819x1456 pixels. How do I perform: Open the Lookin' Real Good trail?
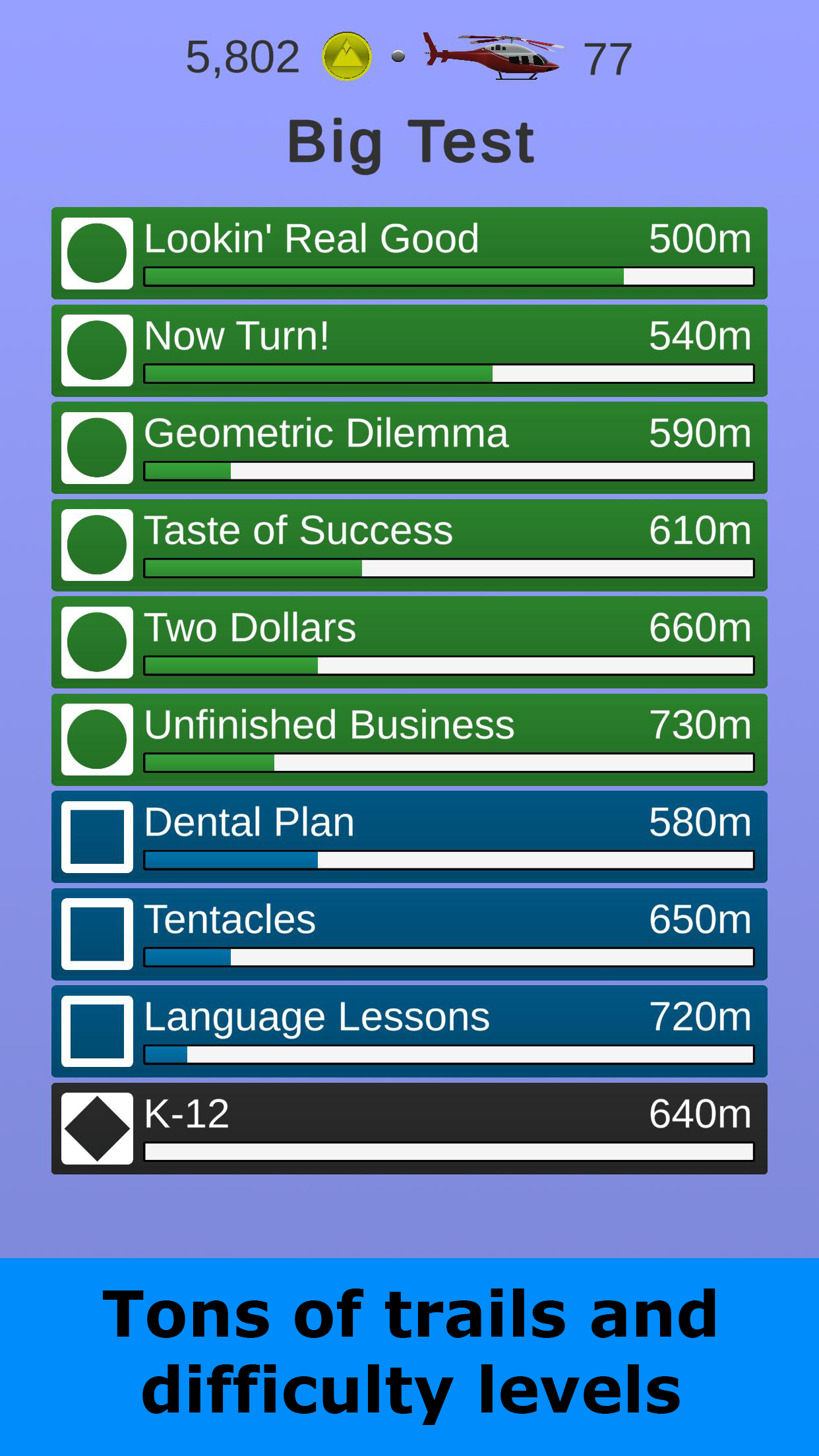tap(409, 253)
